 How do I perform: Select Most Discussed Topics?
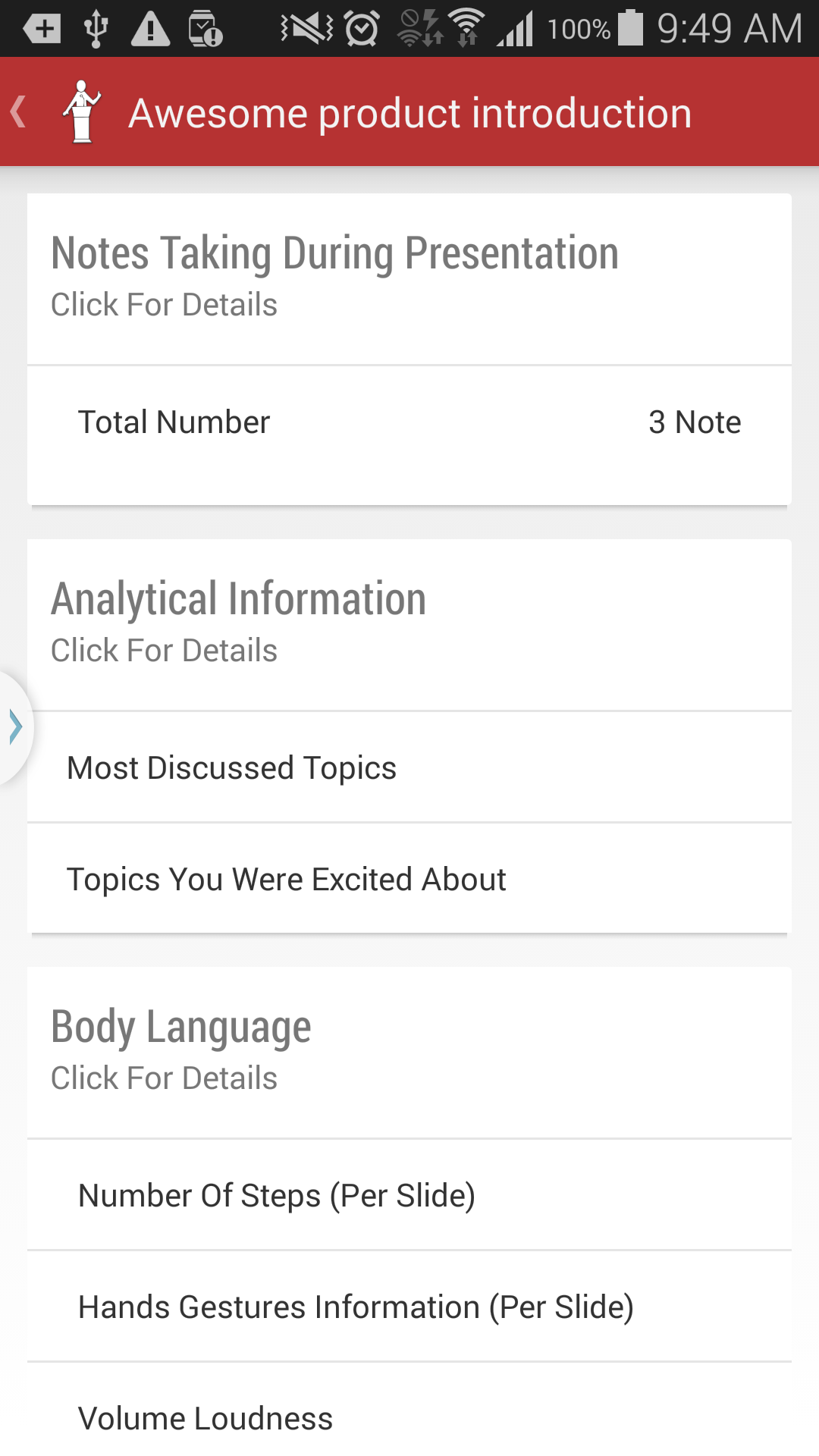click(x=409, y=767)
